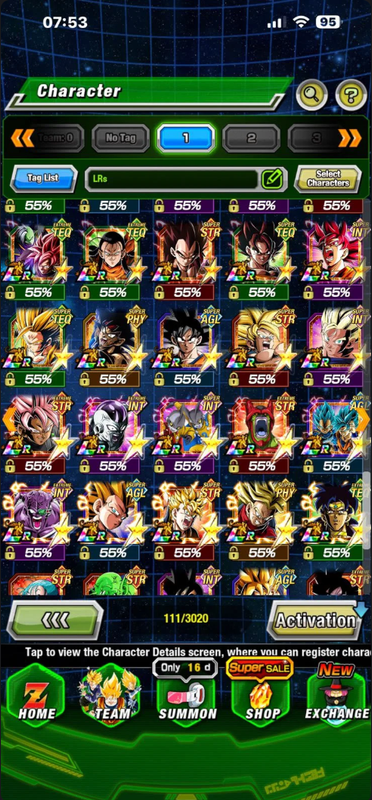
Task: Go to the Home menu
Action: [x=36, y=697]
